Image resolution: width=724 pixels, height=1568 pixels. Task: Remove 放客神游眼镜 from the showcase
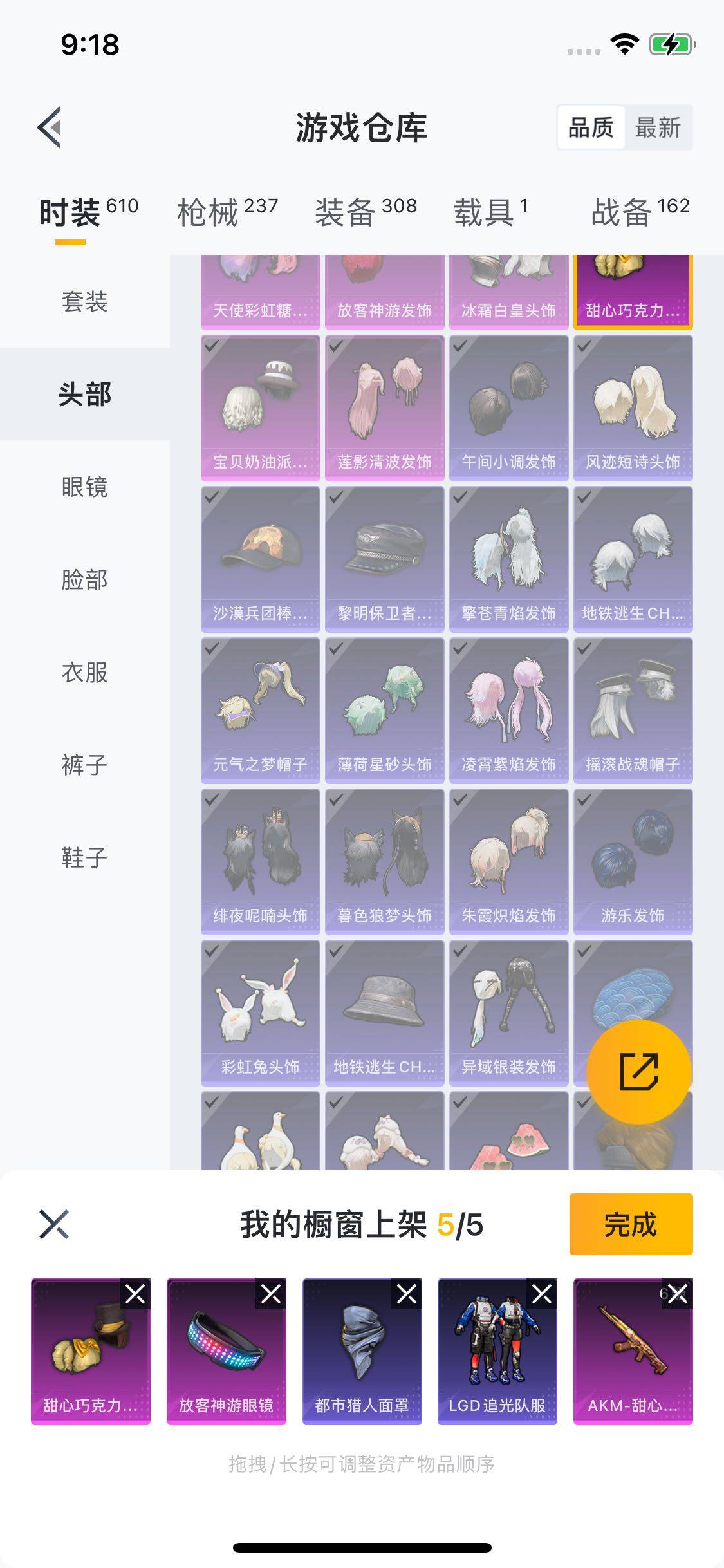(x=271, y=1294)
